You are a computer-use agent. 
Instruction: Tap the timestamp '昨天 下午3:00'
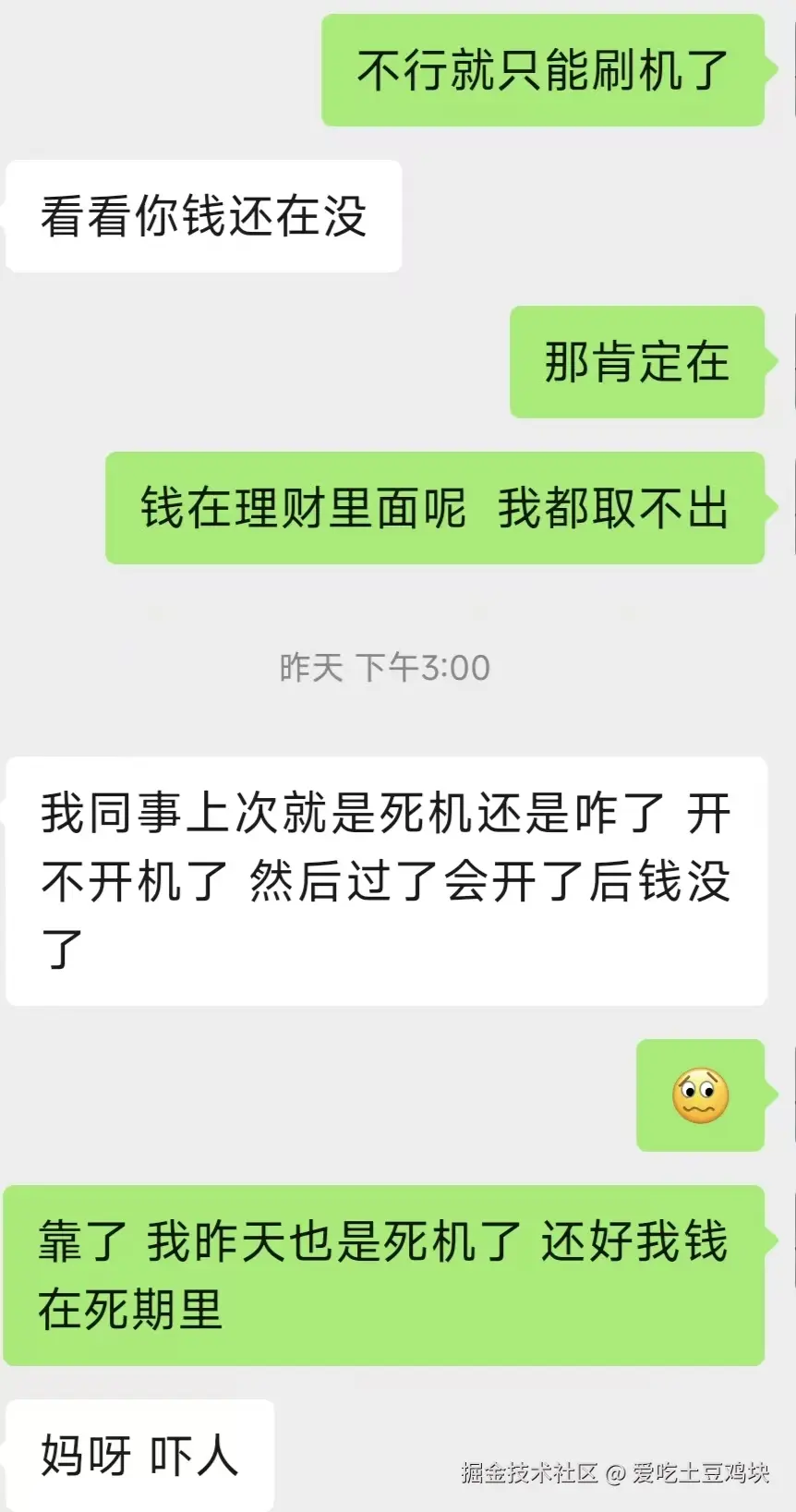click(x=382, y=667)
